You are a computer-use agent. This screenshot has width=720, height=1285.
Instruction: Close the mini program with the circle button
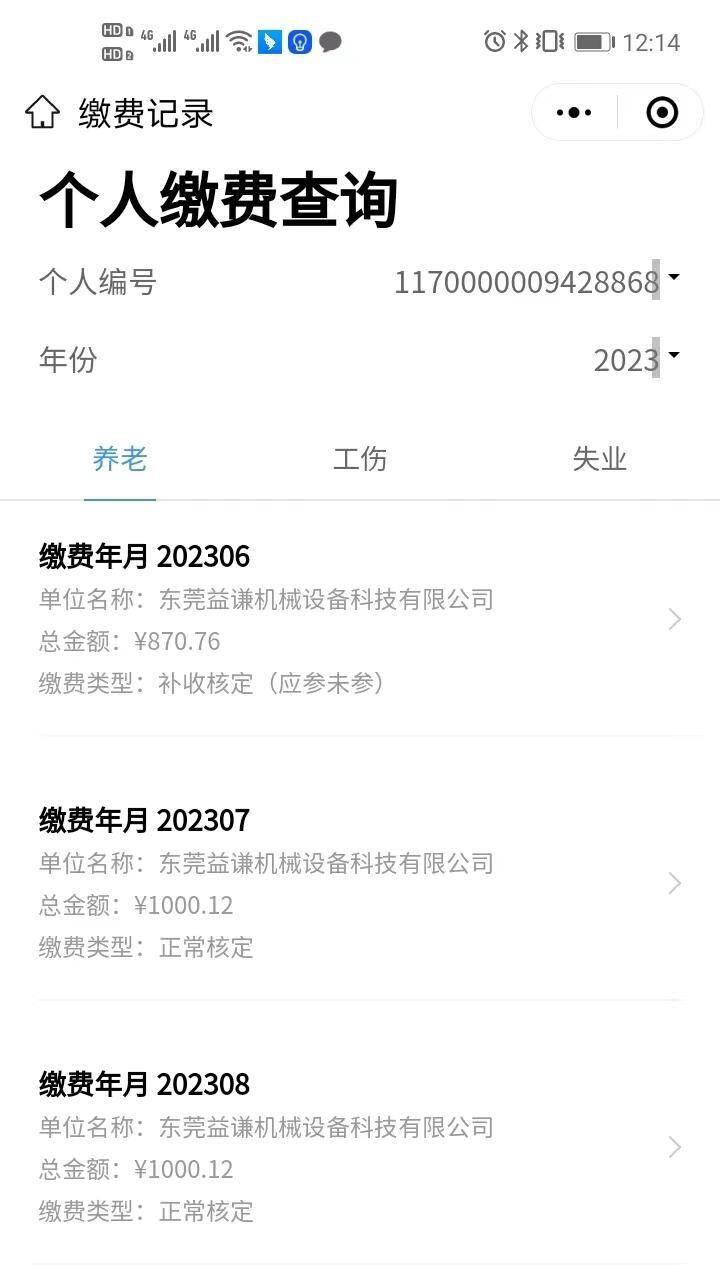[x=662, y=113]
